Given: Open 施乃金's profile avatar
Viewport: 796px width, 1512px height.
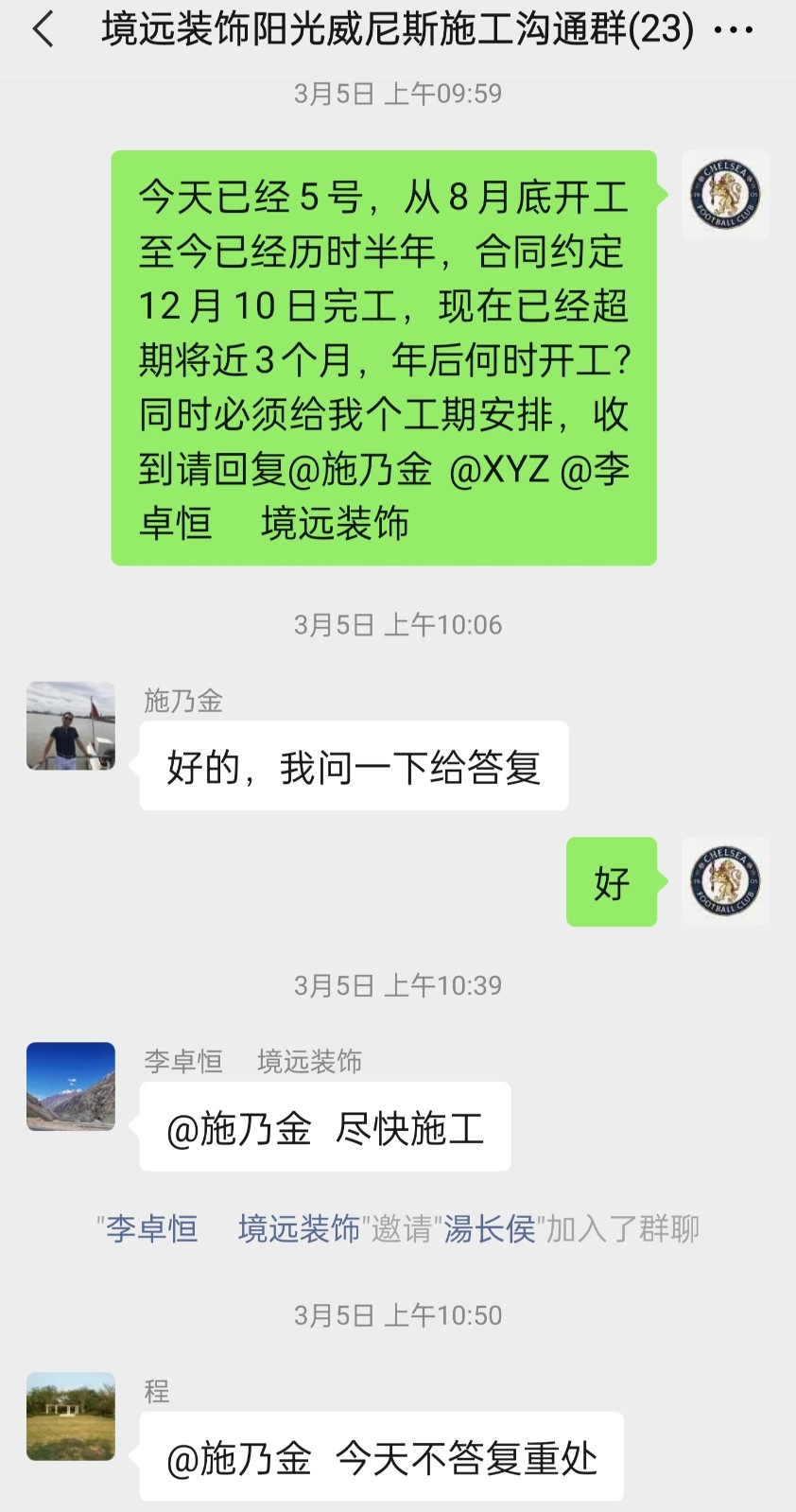Looking at the screenshot, I should point(71,725).
